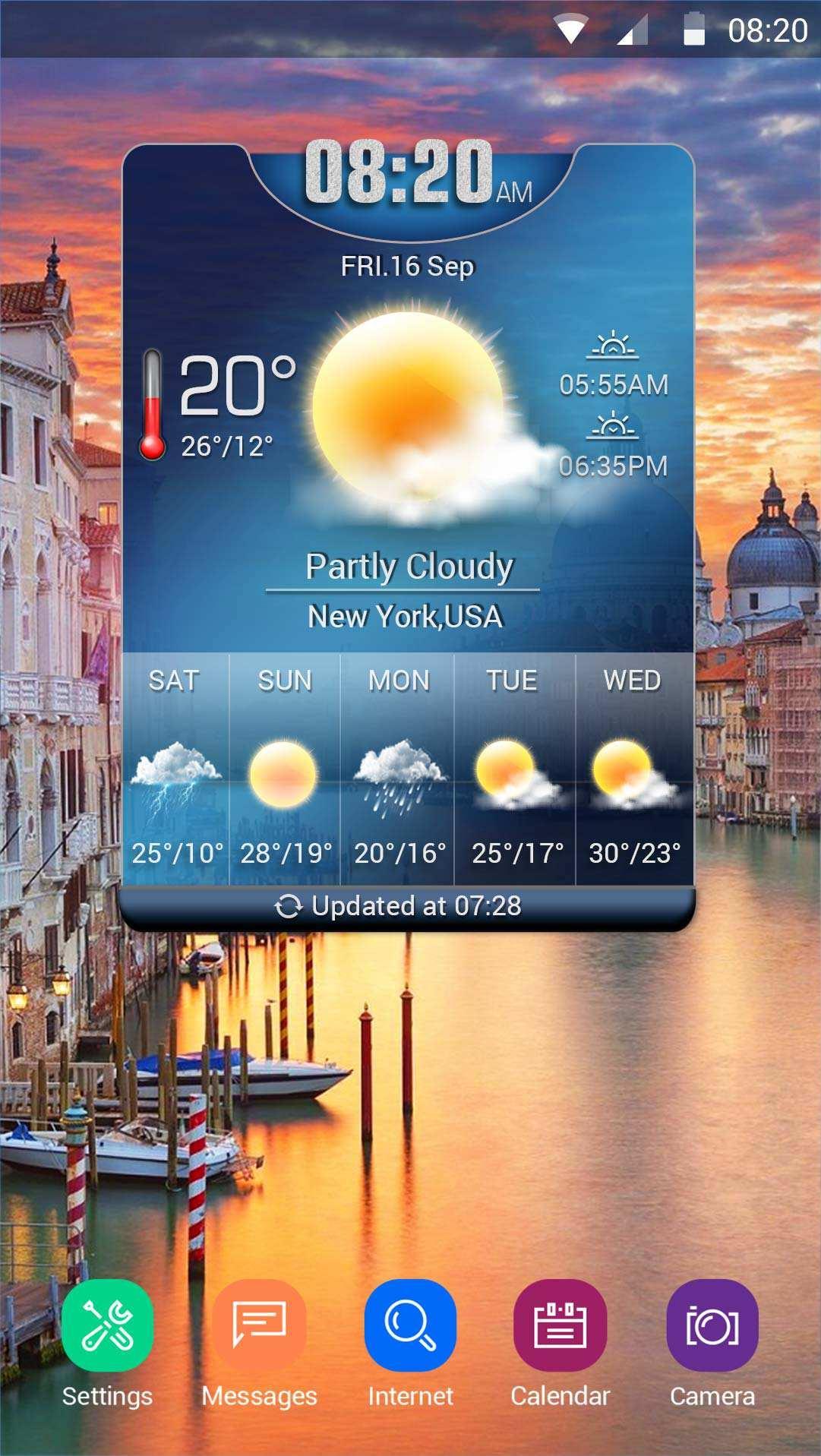Open the Settings app
The height and width of the screenshot is (1456, 821).
[x=107, y=1325]
